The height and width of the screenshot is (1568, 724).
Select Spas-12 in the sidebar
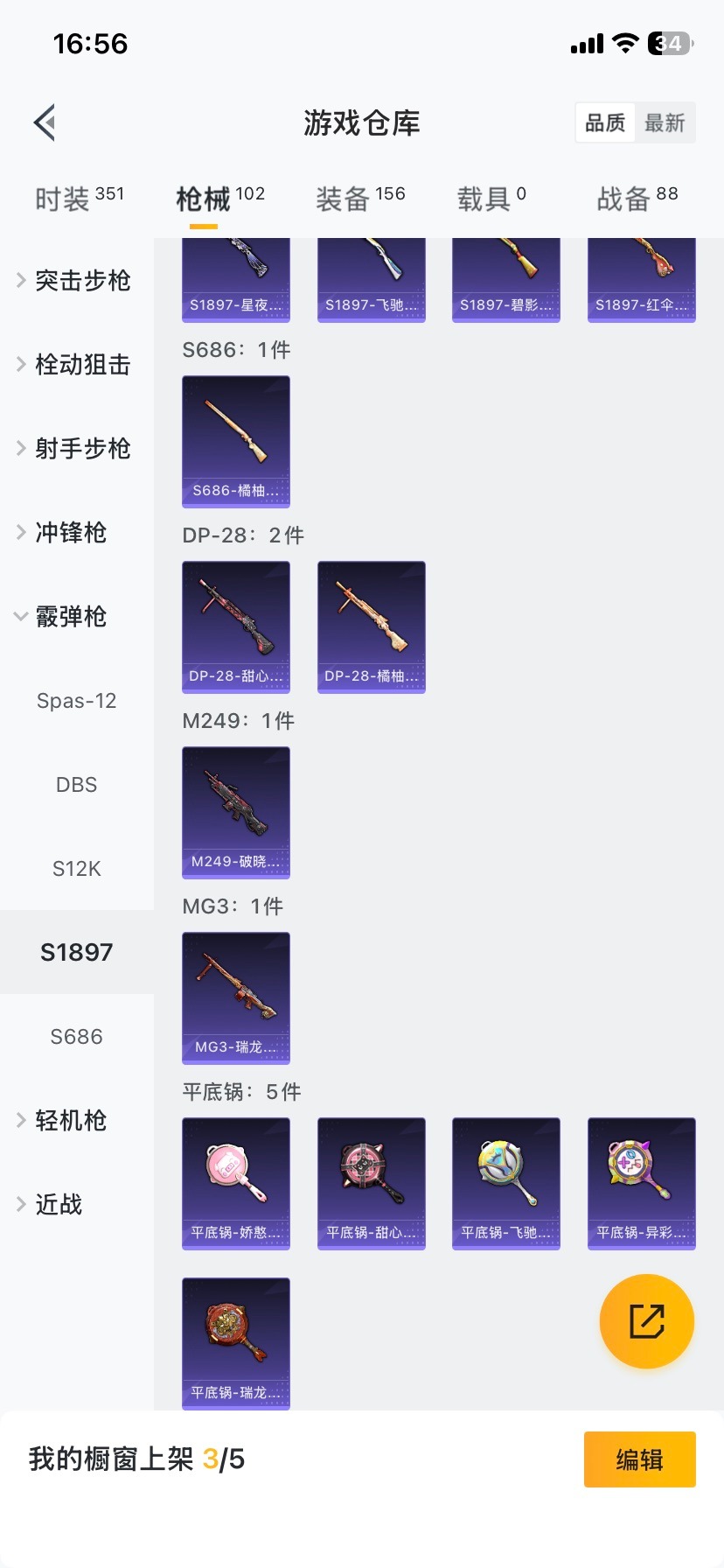click(76, 700)
